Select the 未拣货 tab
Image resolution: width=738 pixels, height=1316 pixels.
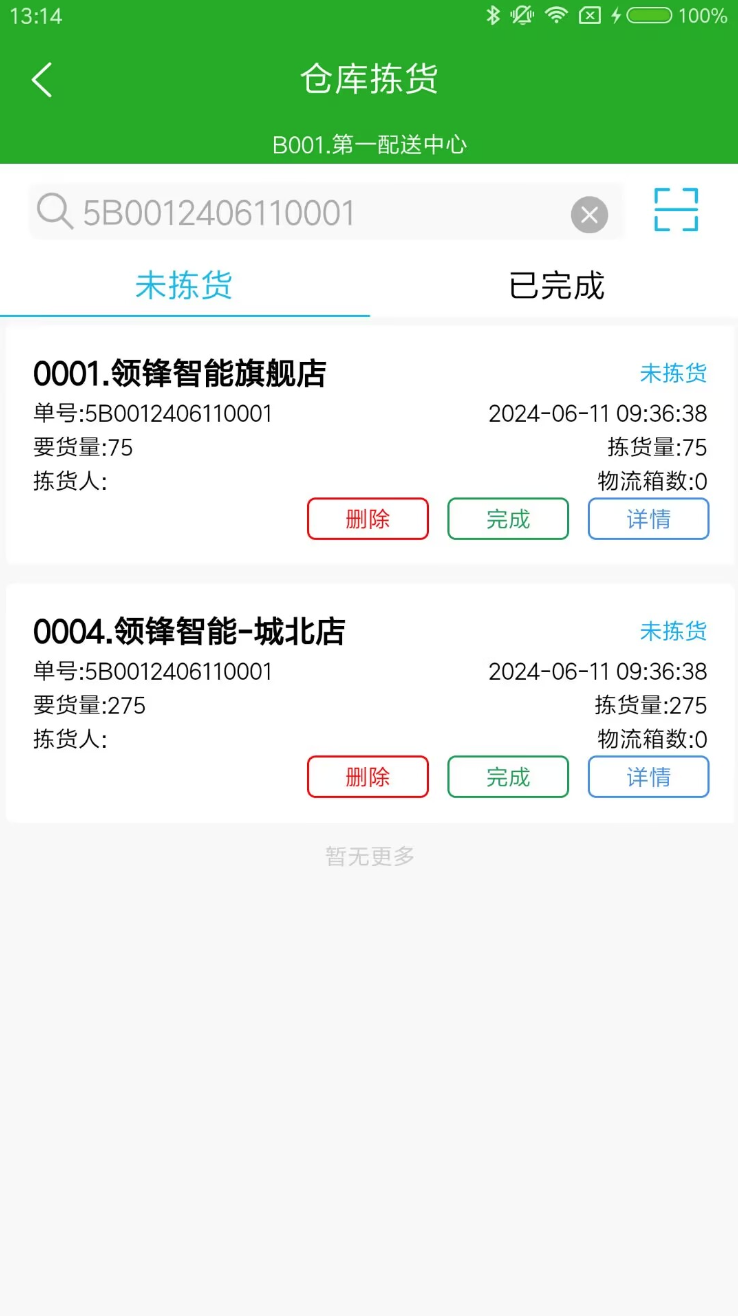184,286
